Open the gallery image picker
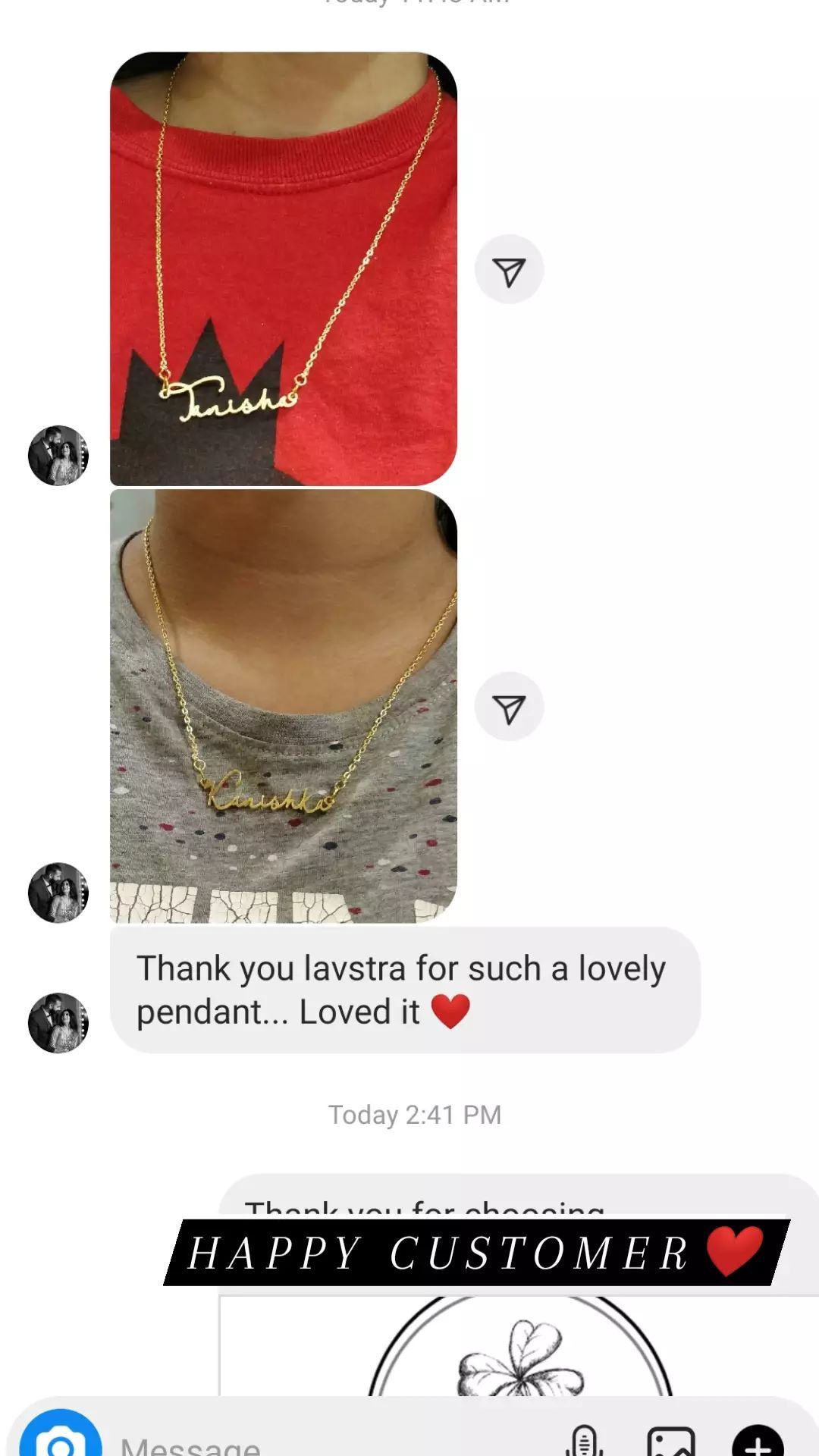Image resolution: width=819 pixels, height=1456 pixels. (671, 1441)
